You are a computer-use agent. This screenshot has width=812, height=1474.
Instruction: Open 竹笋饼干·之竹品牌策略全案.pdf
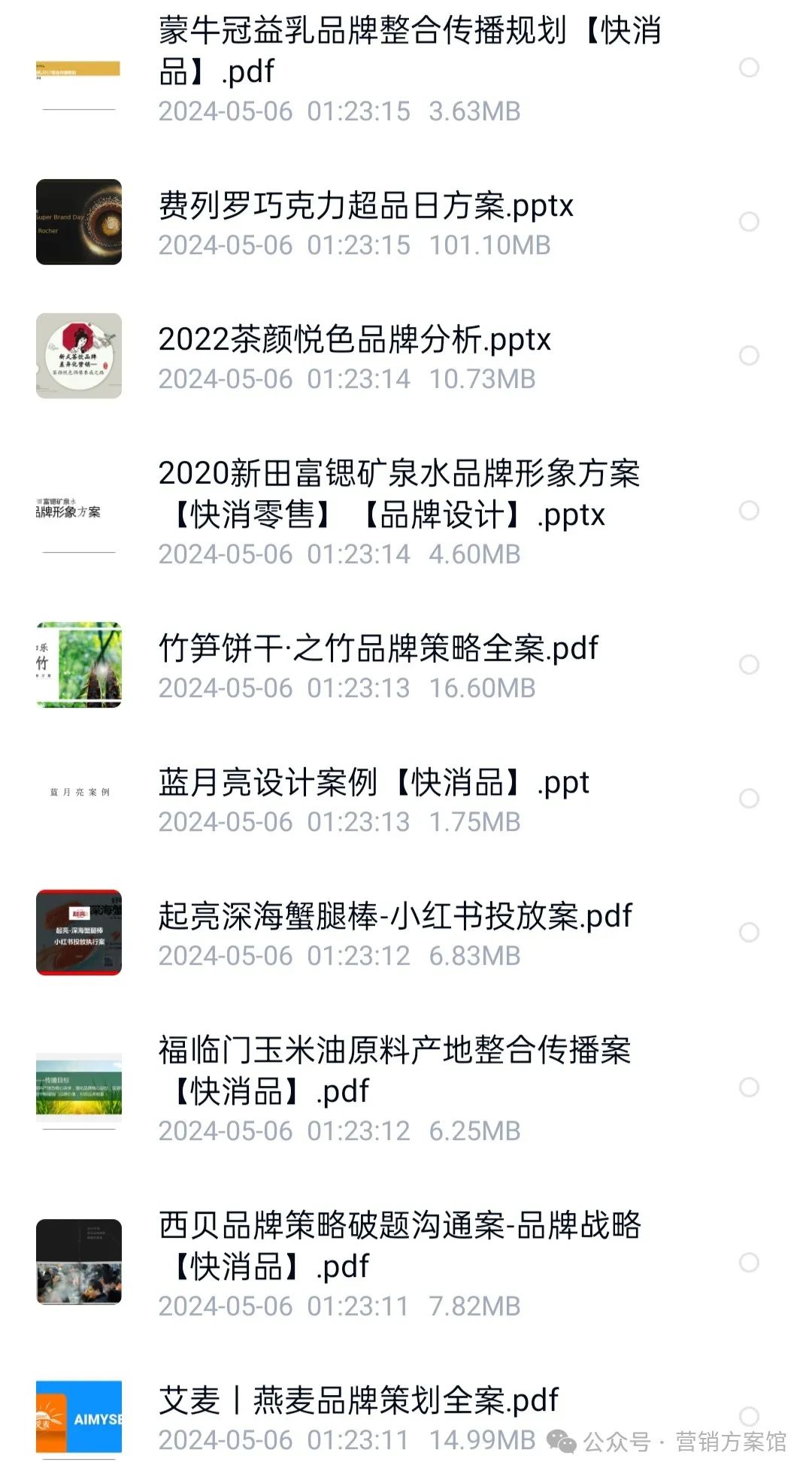coord(378,648)
